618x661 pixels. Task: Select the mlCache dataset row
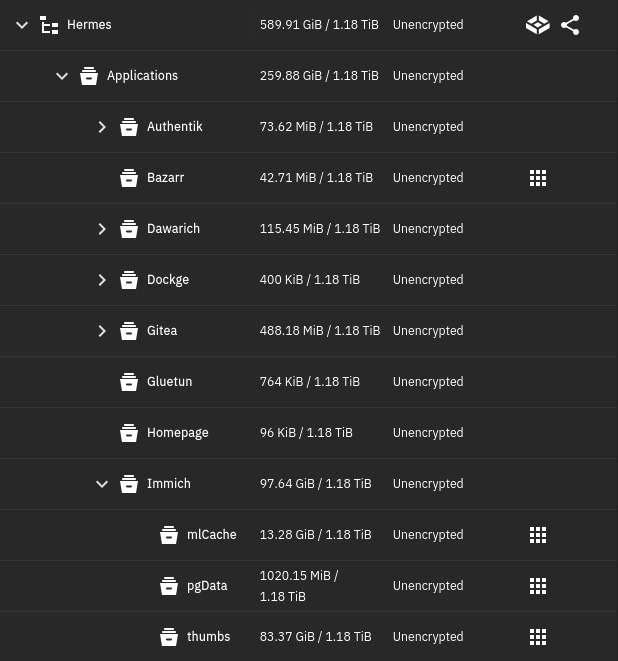[x=211, y=535]
